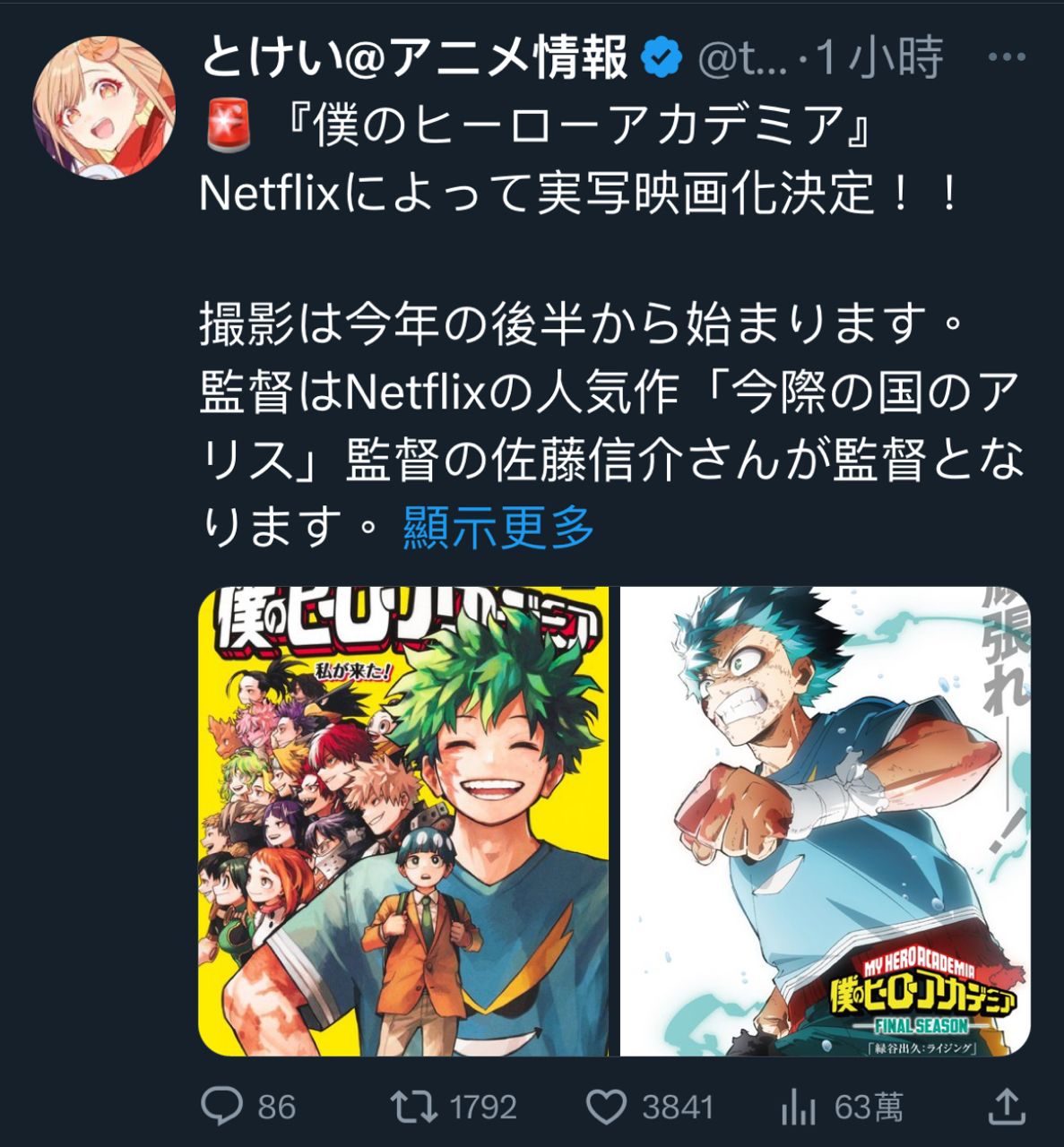Open the yellow manga cover image
Viewport: 1064px width, 1147px height.
(403, 821)
